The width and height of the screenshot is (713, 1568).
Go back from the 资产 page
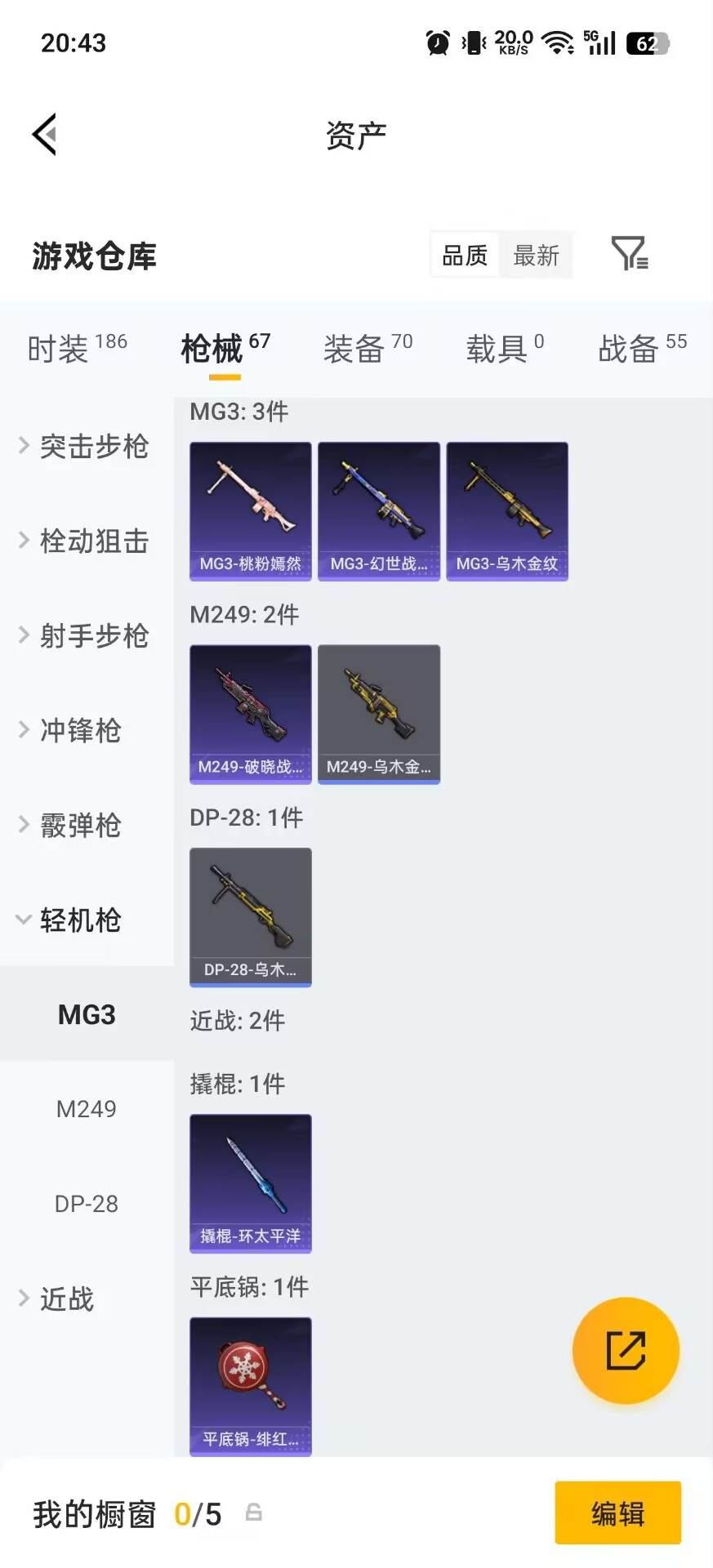45,134
